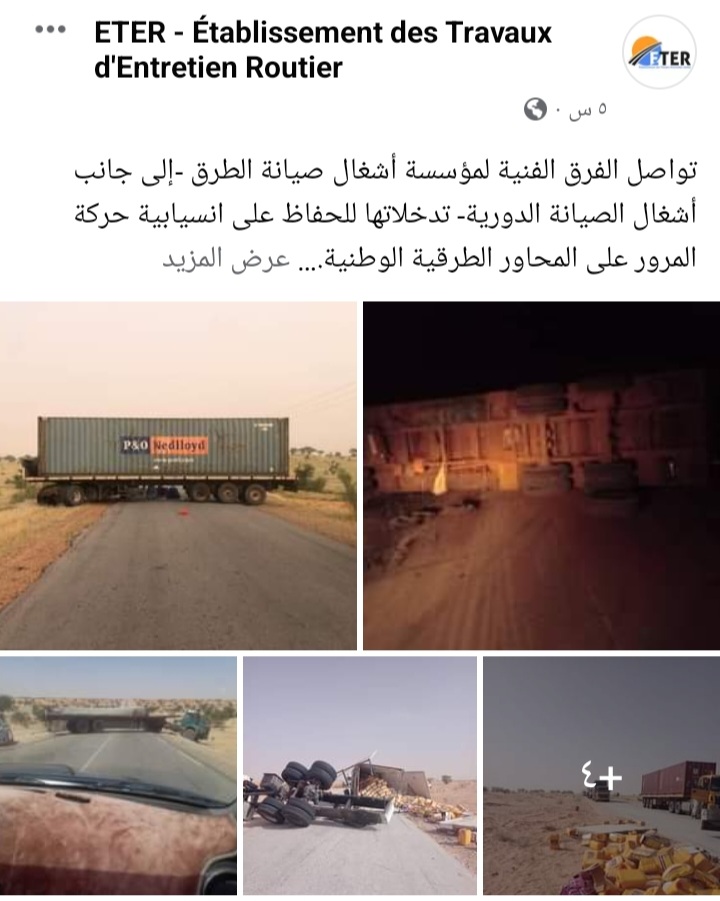This screenshot has width=720, height=901.
Task: Open the +٤ tile showing more photos
Action: pos(601,775)
